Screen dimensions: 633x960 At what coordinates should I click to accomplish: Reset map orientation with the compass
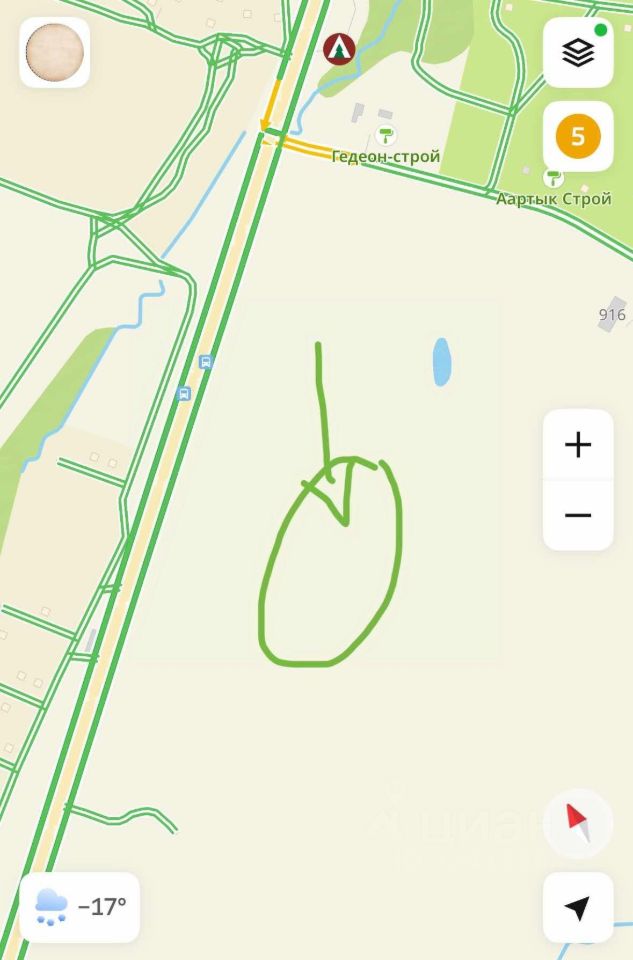(x=578, y=823)
